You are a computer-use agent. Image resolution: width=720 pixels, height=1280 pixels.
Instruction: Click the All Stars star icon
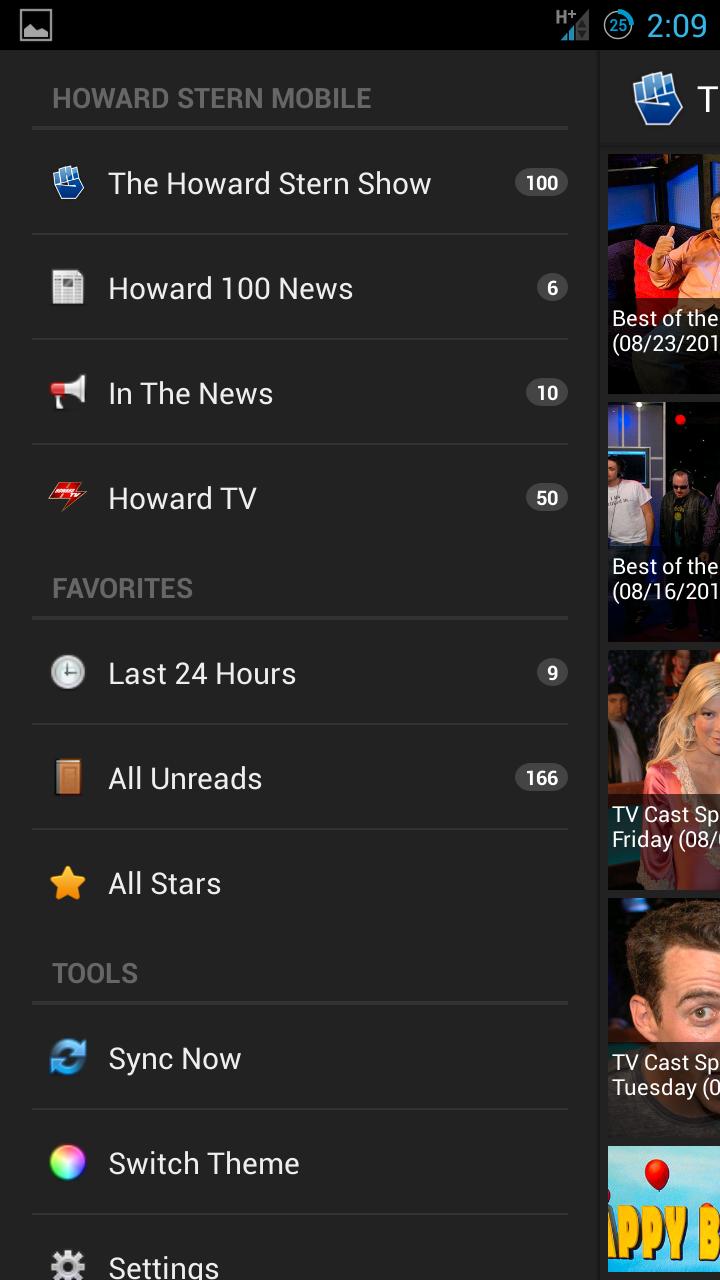pos(67,883)
